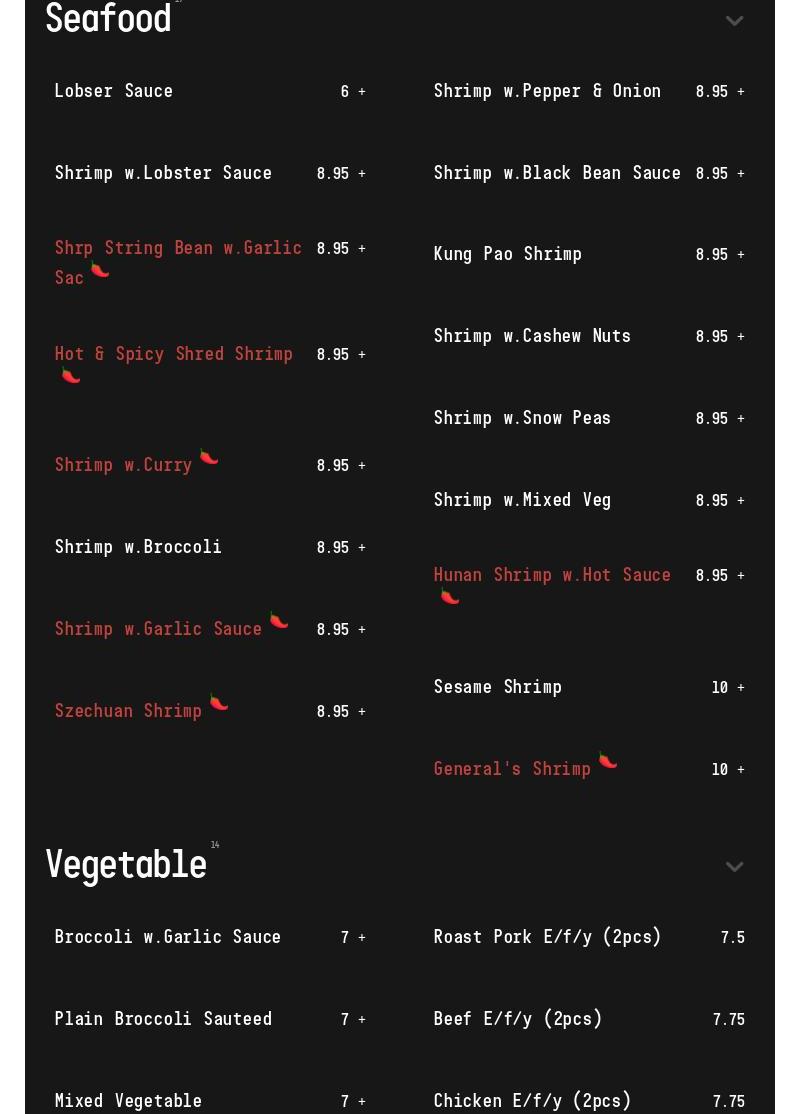Choose Hunan Shrimp w.Hot Sauce
The width and height of the screenshot is (800, 1114).
click(552, 575)
